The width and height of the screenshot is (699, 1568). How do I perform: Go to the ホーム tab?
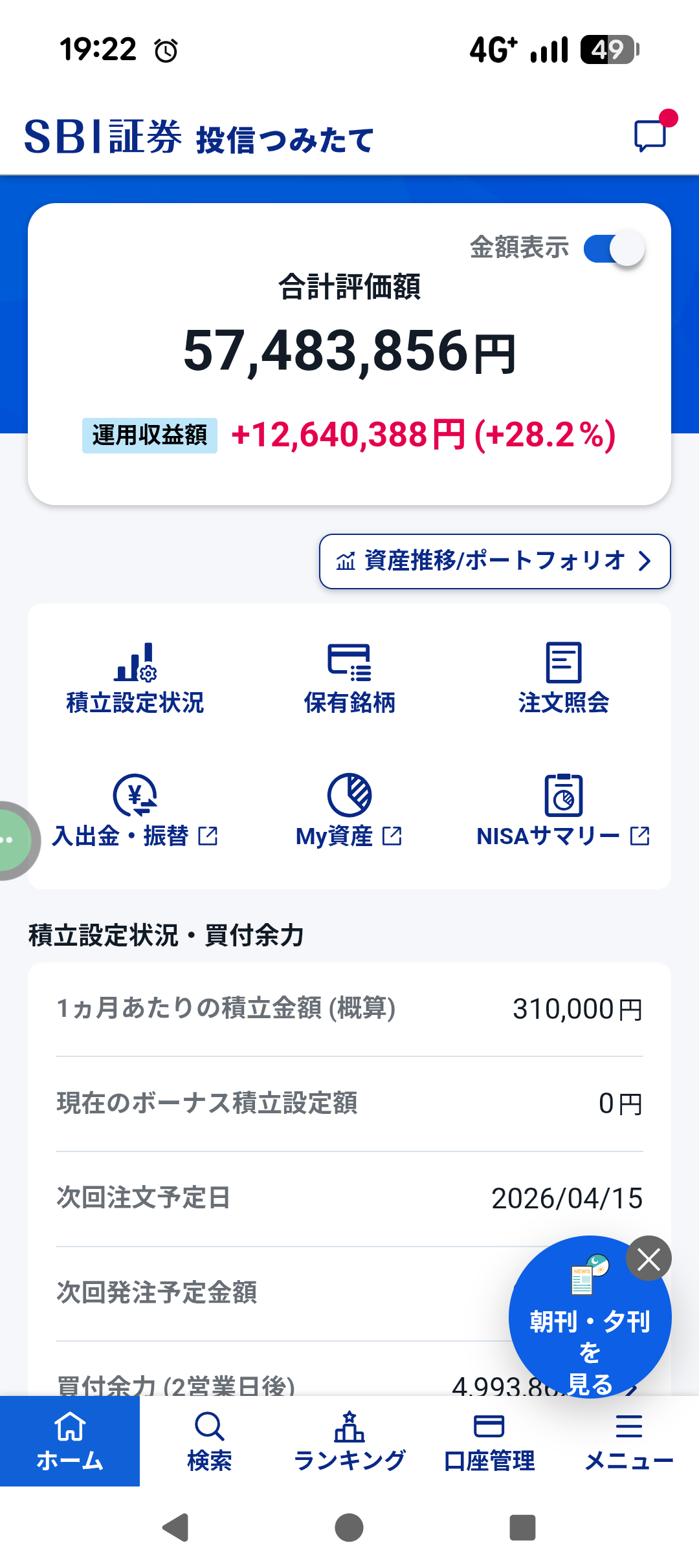pyautogui.click(x=70, y=1441)
